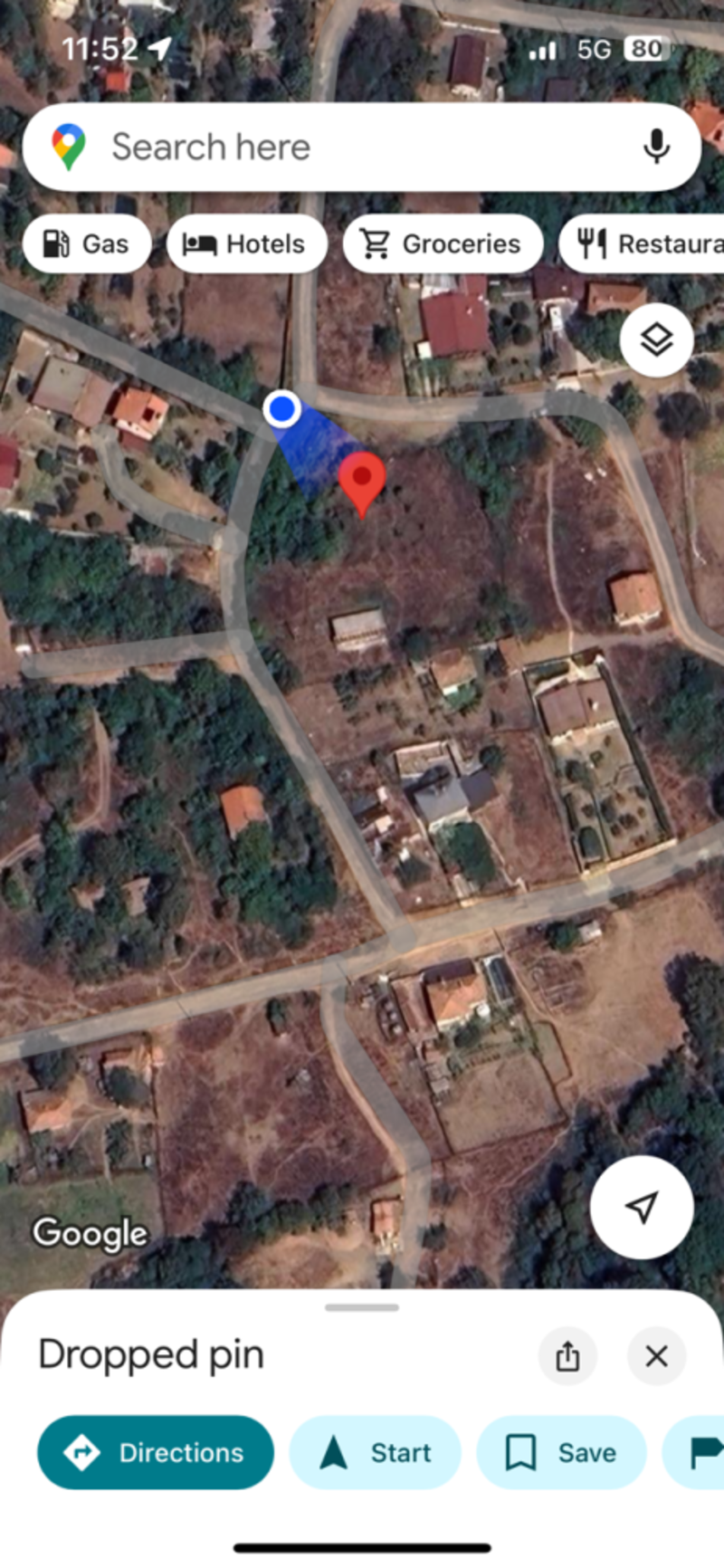The width and height of the screenshot is (724, 1568).
Task: Tap the red dropped pin marker
Action: (x=362, y=480)
